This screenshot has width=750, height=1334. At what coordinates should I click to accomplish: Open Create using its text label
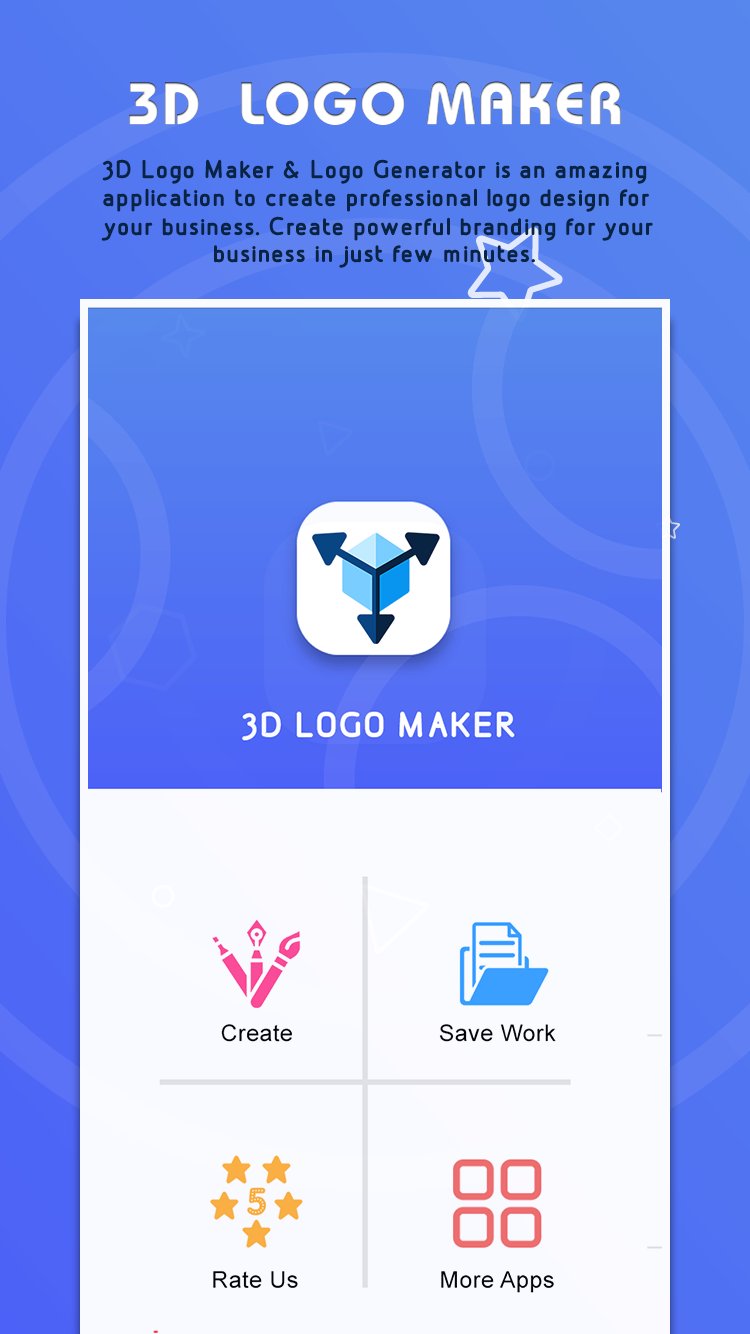[x=256, y=1034]
